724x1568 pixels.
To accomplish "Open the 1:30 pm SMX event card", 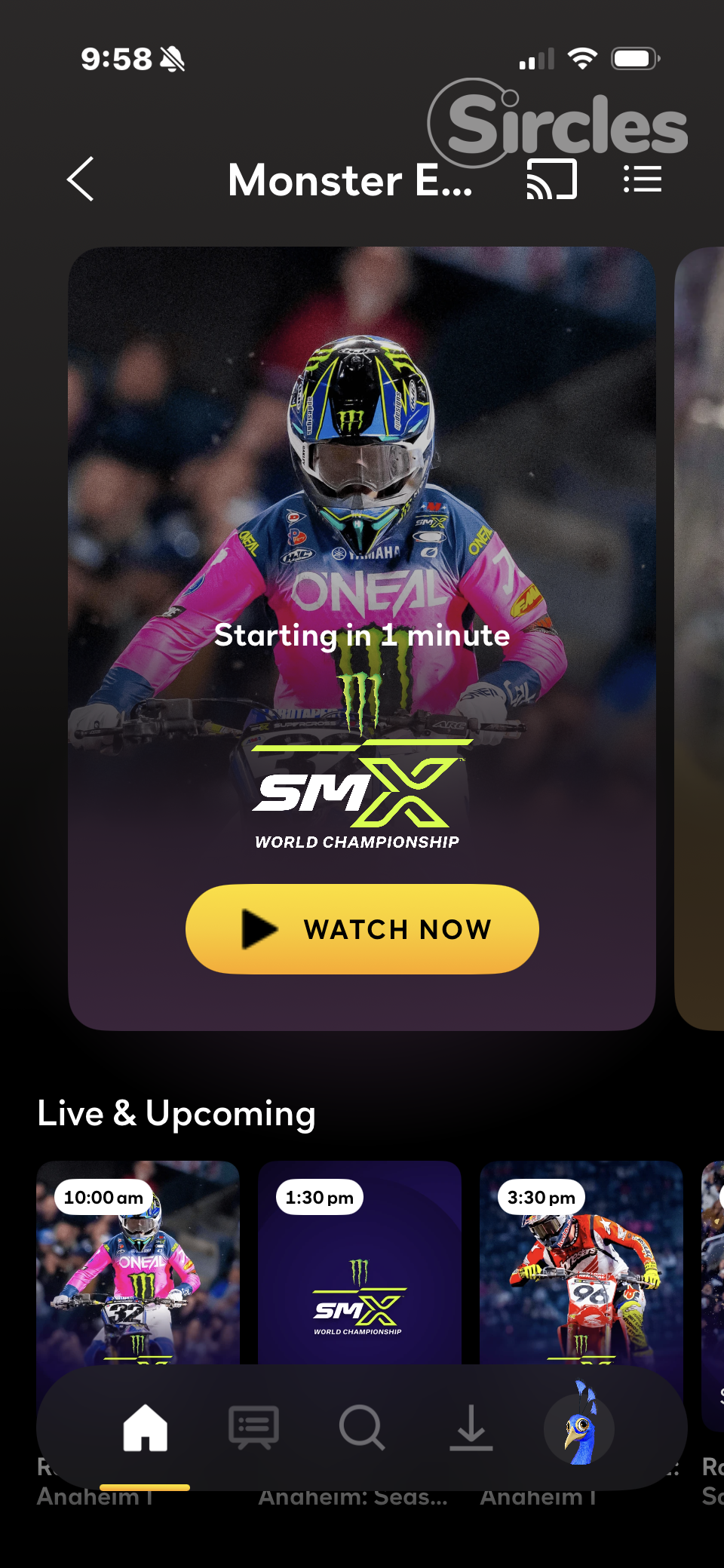I will (x=360, y=1267).
